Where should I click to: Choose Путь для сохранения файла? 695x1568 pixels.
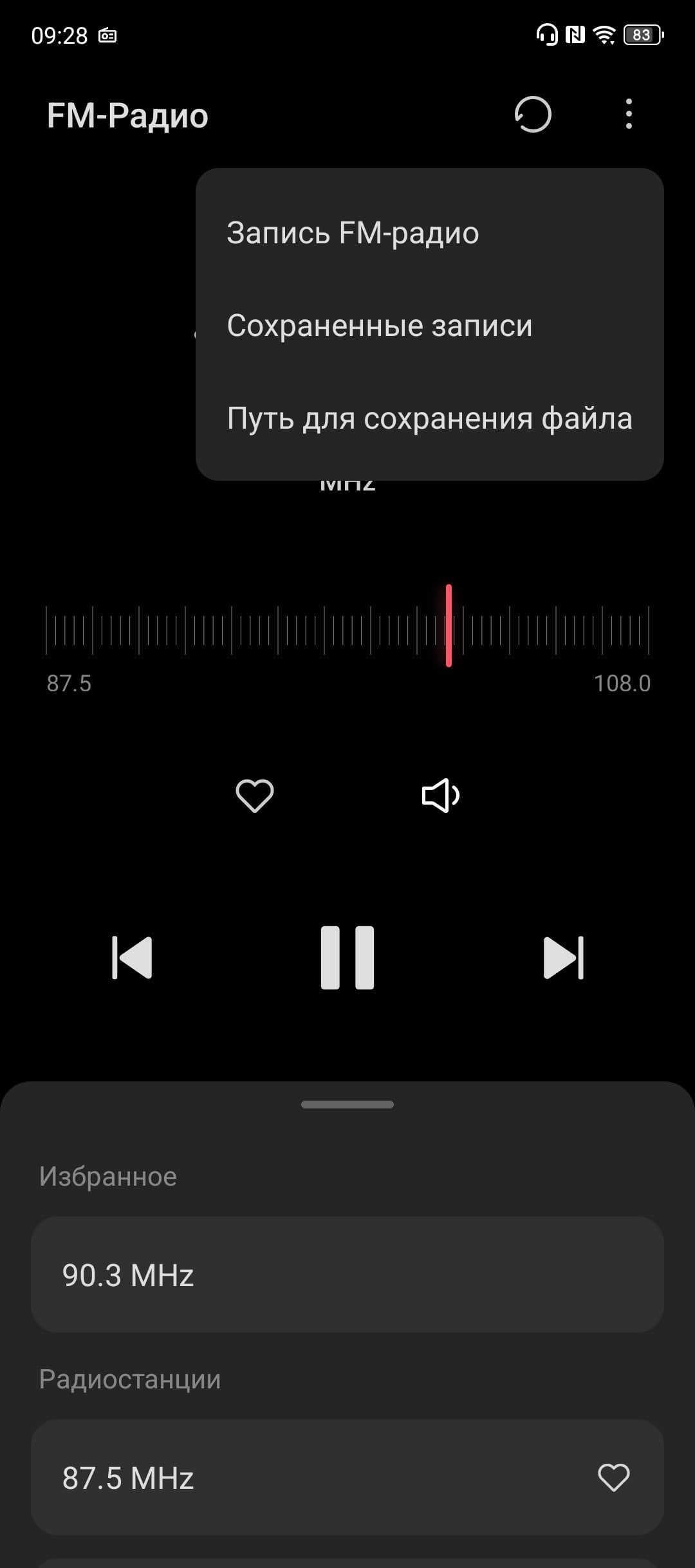pyautogui.click(x=429, y=418)
